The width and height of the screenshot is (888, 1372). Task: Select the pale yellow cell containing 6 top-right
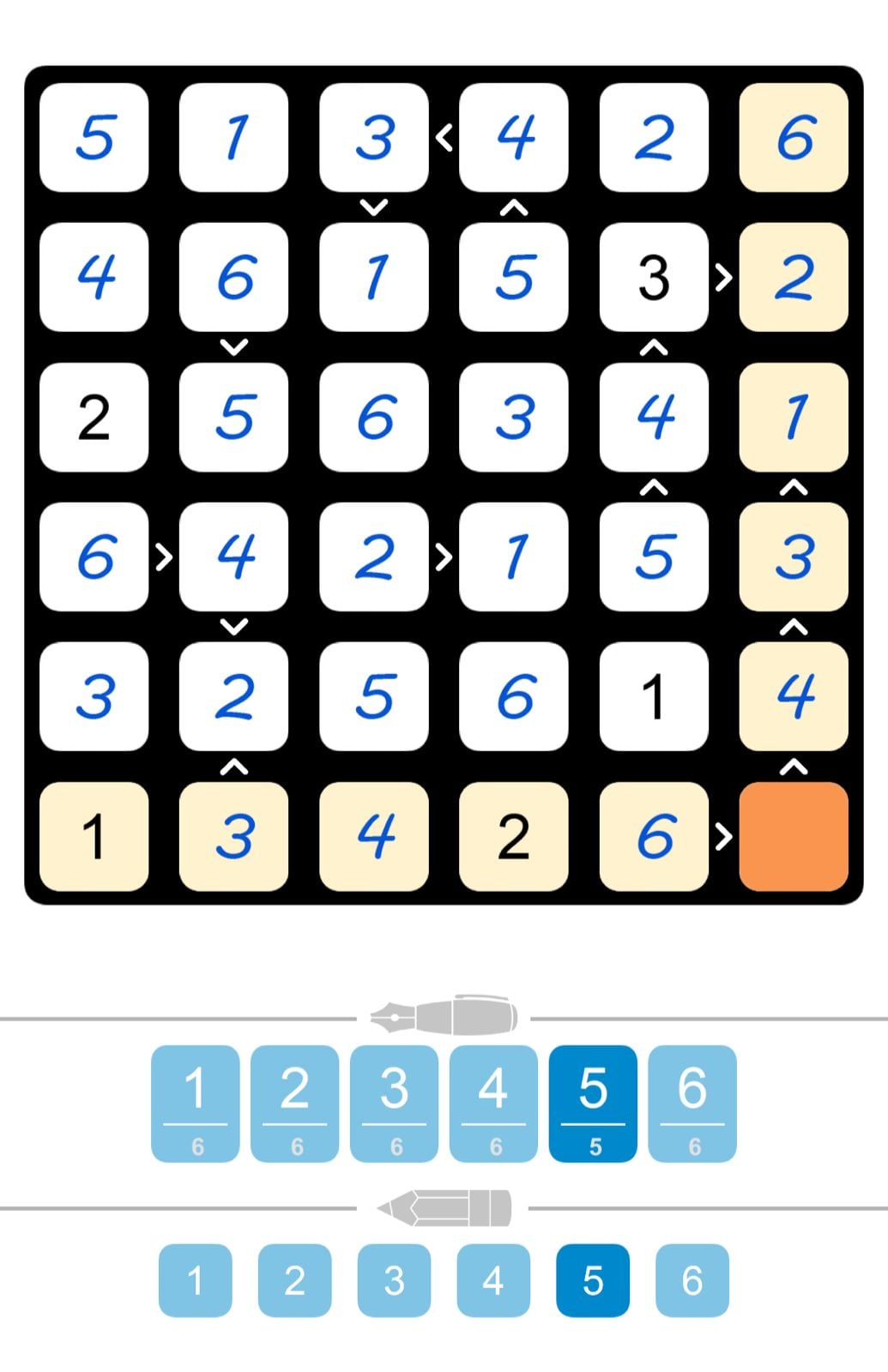click(793, 139)
